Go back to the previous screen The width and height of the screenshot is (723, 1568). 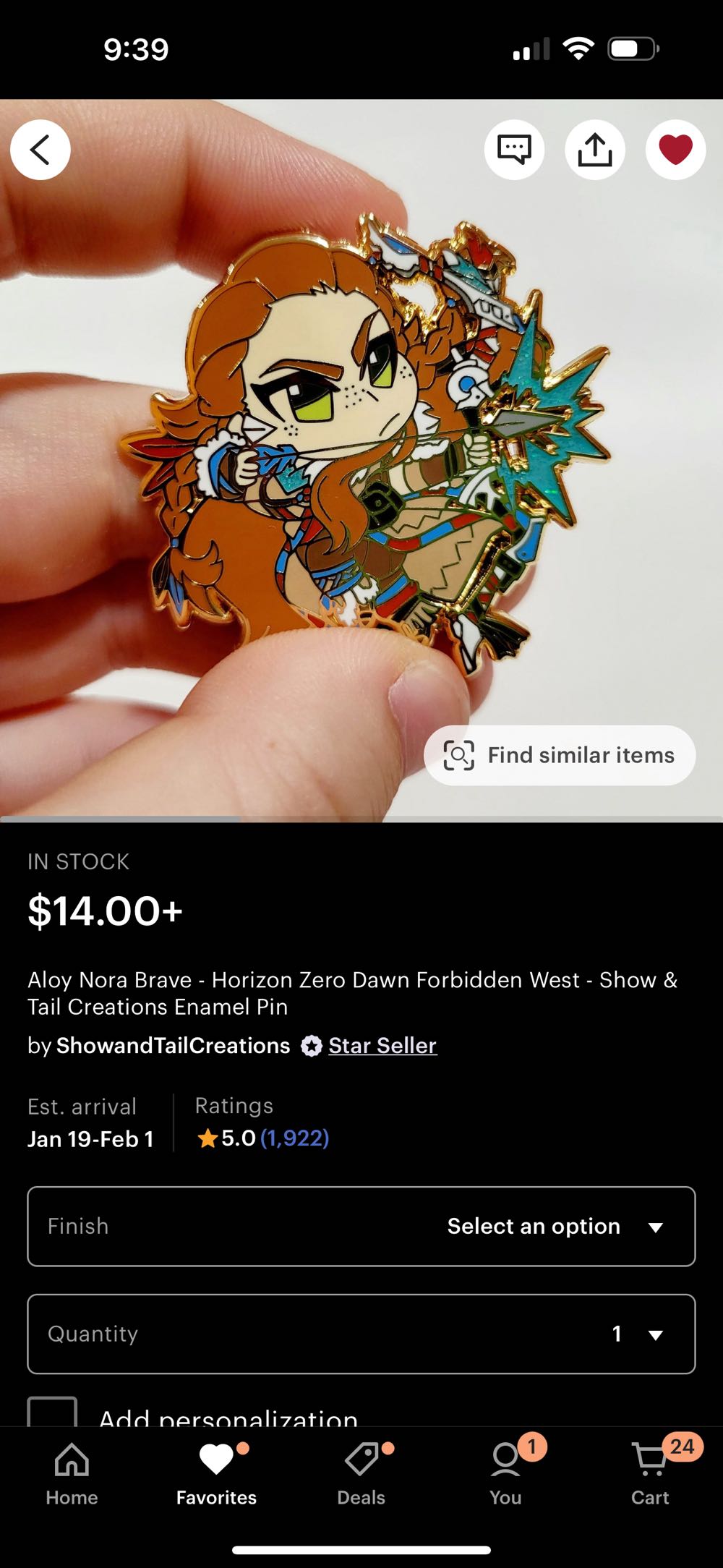point(40,150)
